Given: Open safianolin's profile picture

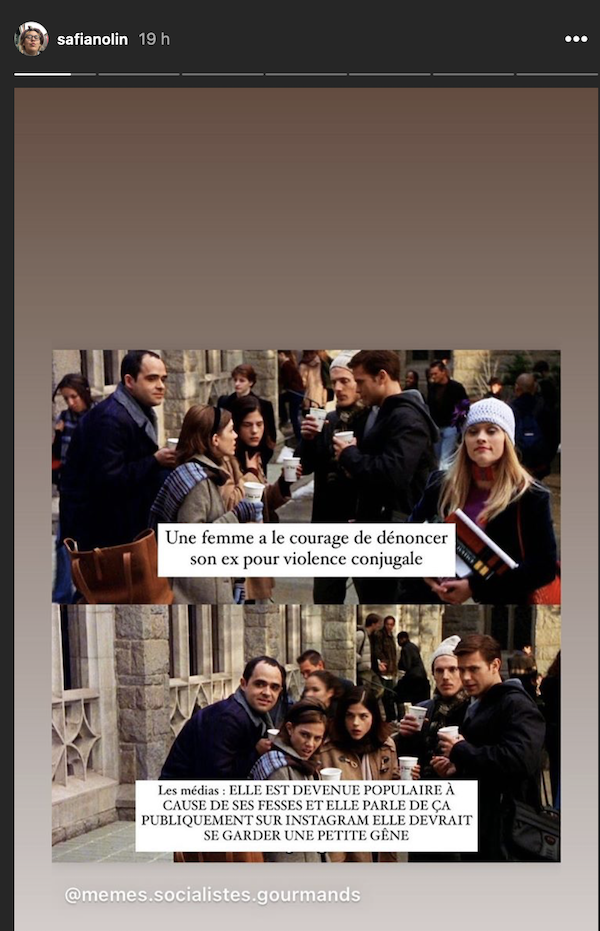Looking at the screenshot, I should tap(31, 39).
